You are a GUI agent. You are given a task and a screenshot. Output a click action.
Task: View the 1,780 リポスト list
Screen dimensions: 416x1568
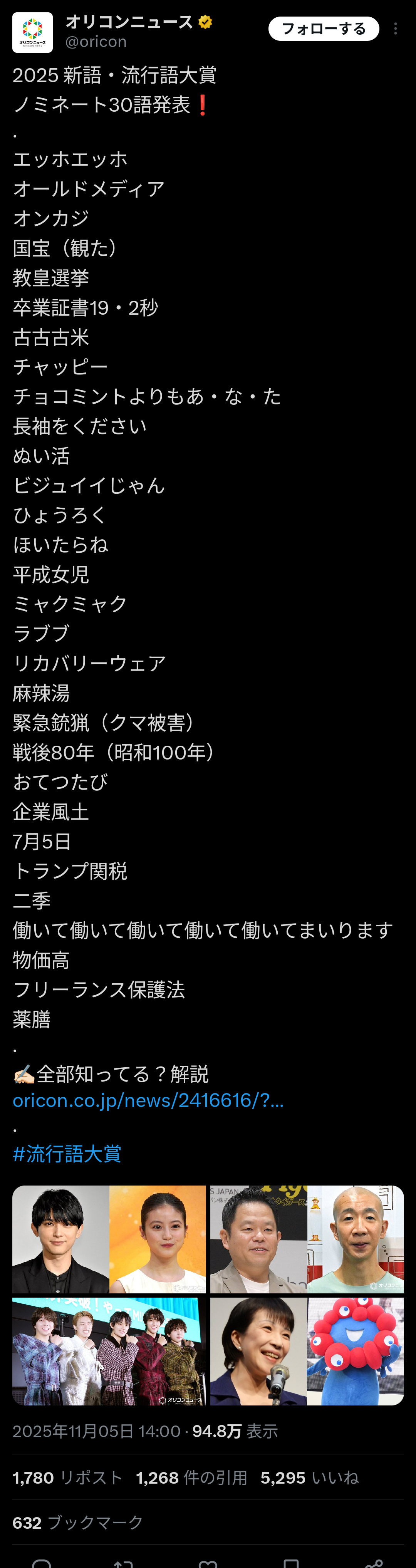[67, 1478]
